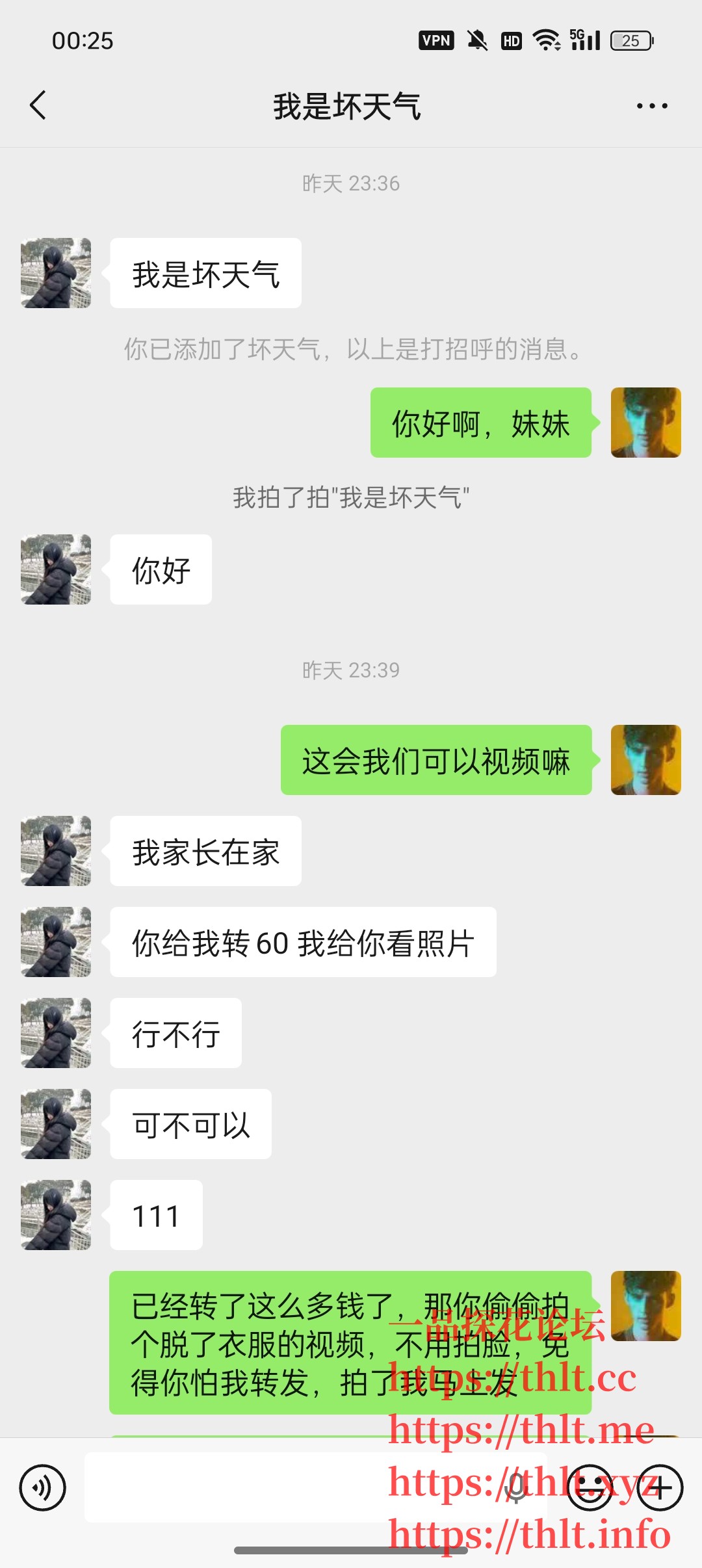Open the emoji sticker panel

pyautogui.click(x=590, y=1487)
